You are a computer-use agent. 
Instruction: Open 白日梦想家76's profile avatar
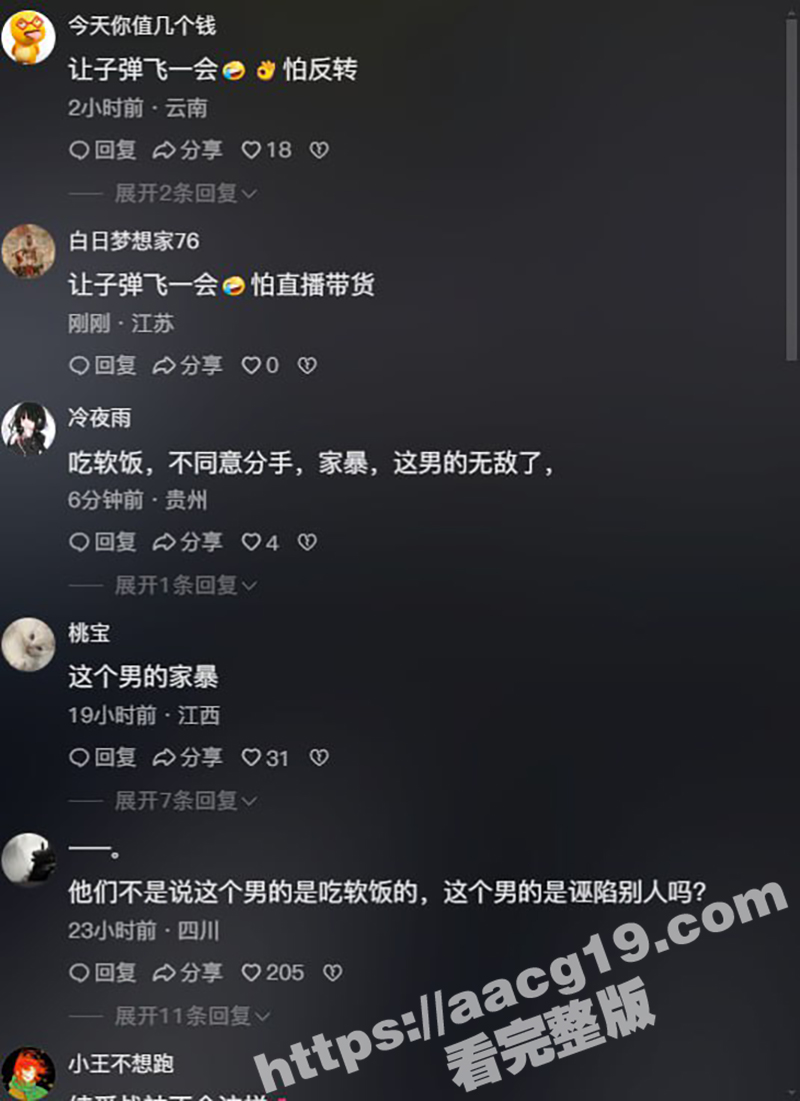click(x=28, y=251)
